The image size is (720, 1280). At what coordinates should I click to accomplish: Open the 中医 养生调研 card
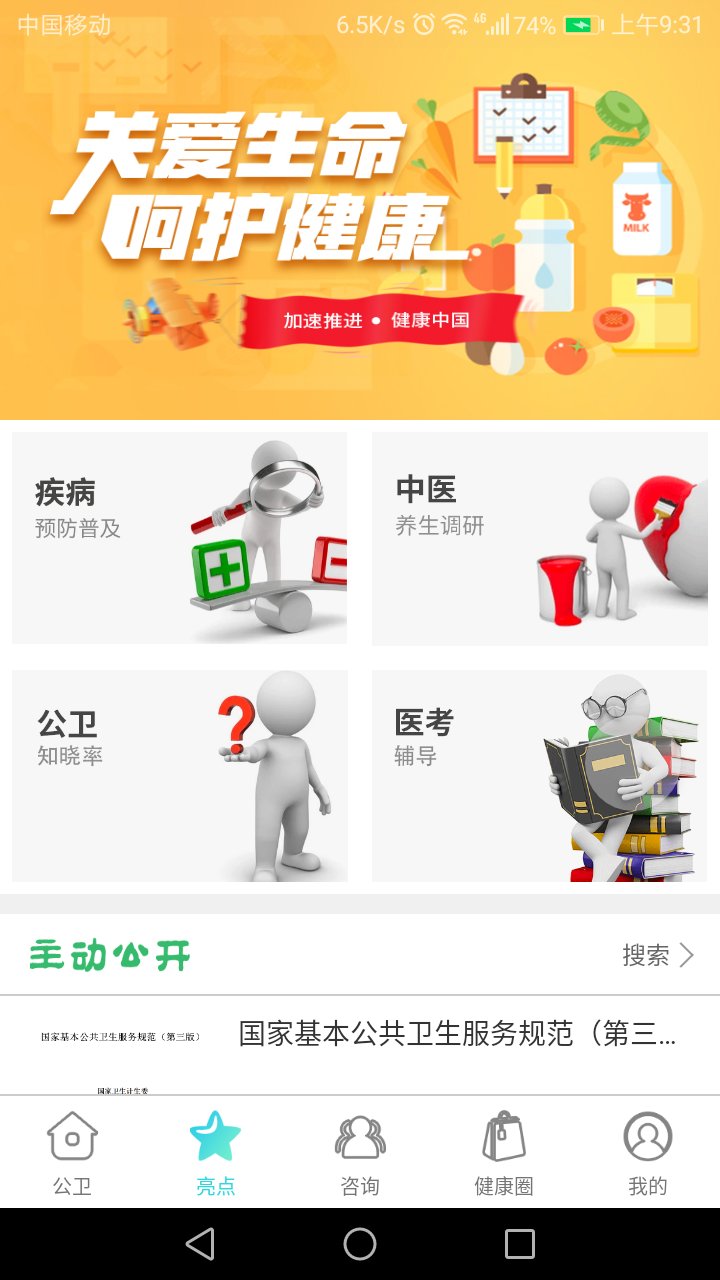[540, 538]
